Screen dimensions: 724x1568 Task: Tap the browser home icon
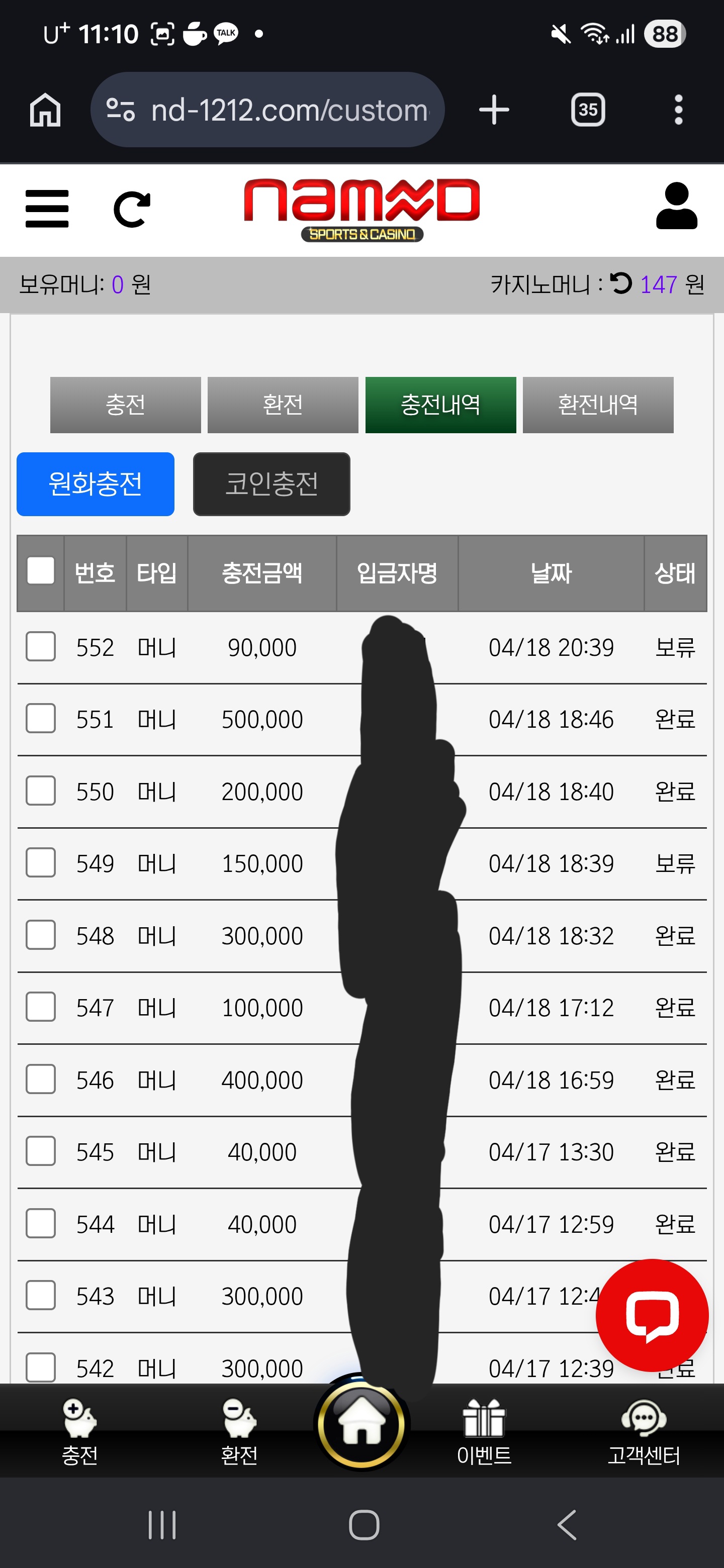[46, 110]
